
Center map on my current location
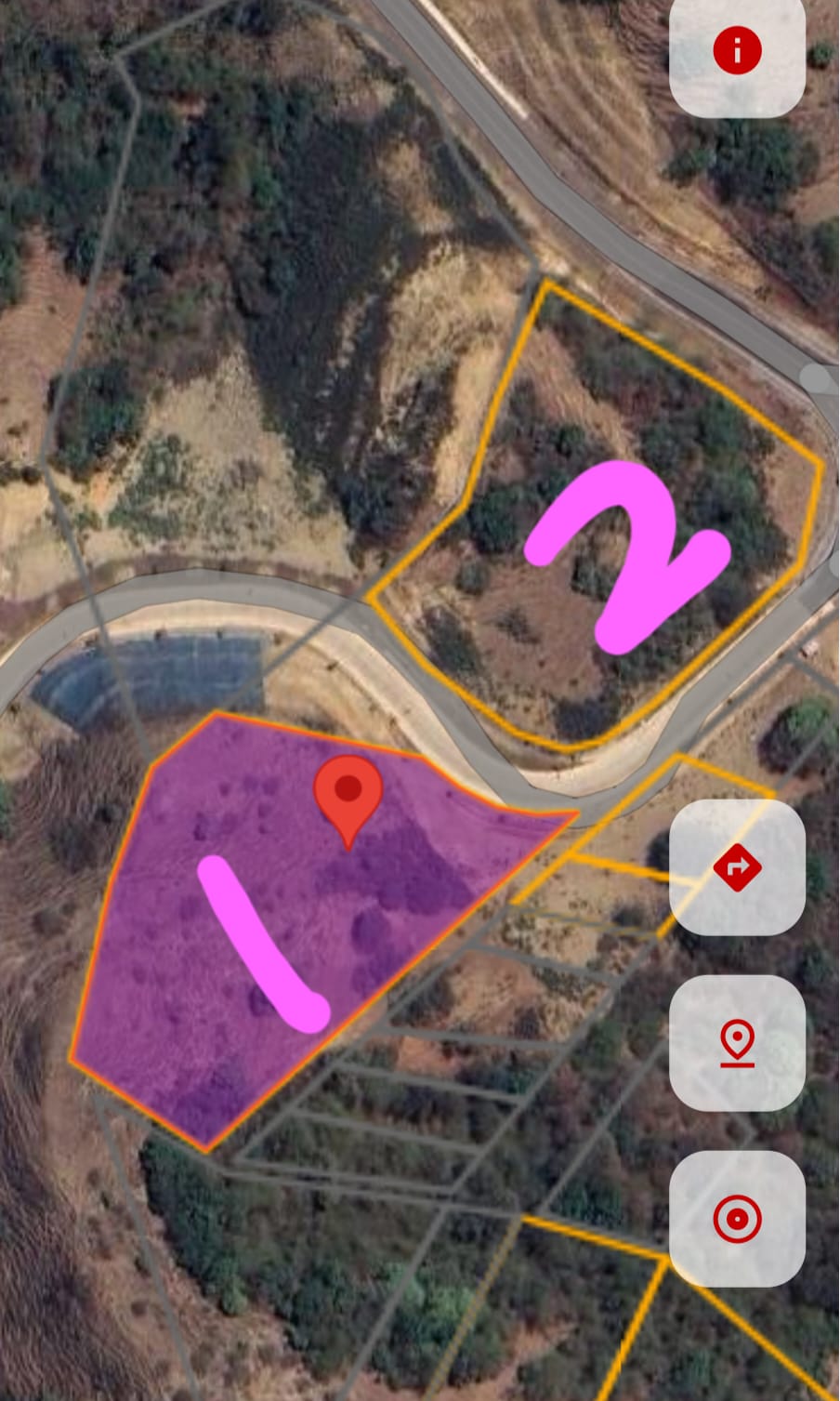(x=737, y=1219)
